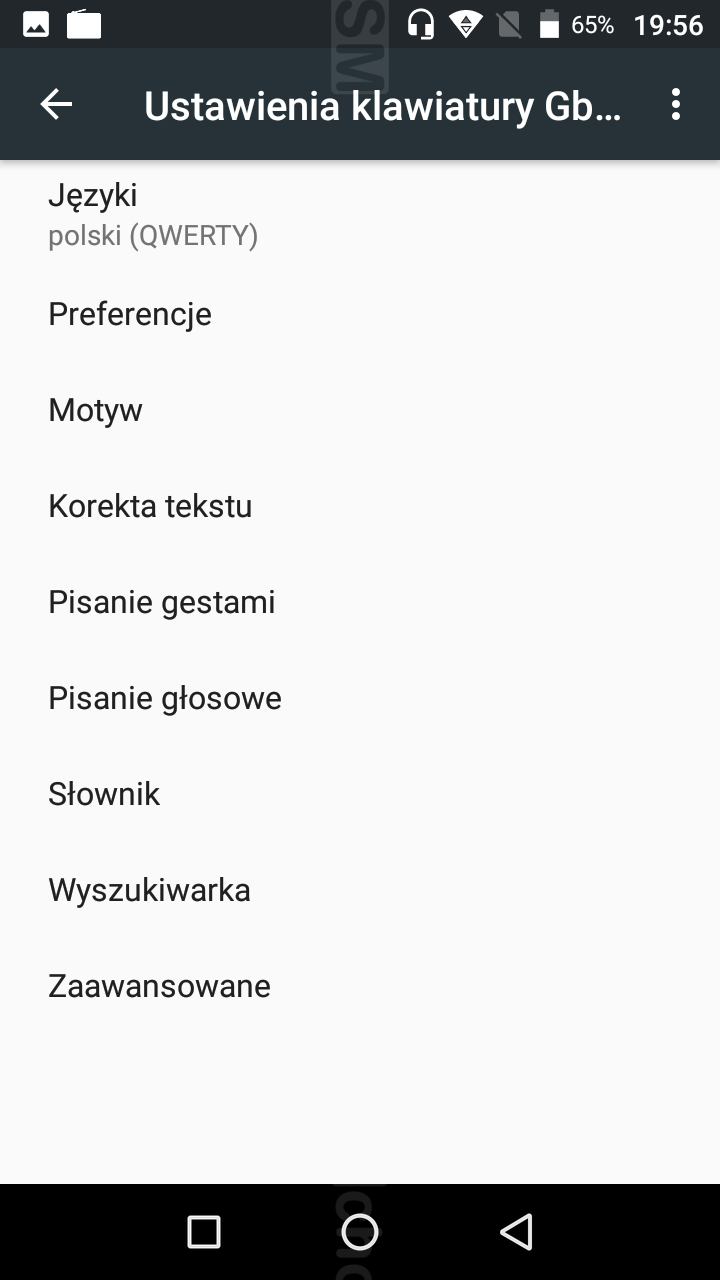The height and width of the screenshot is (1280, 720).
Task: Open Preferencje
Action: click(x=360, y=314)
